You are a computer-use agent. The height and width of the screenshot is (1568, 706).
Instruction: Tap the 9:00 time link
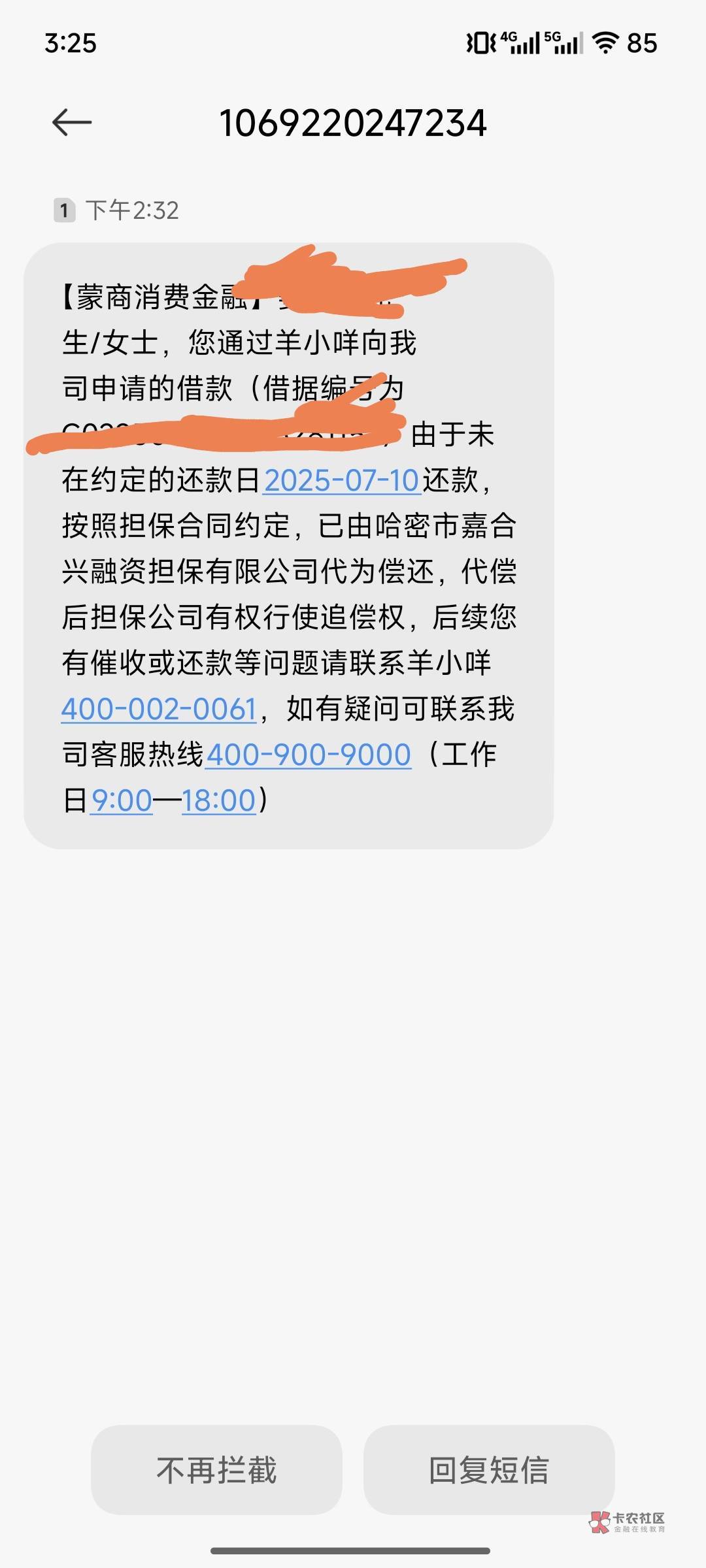coord(122,801)
